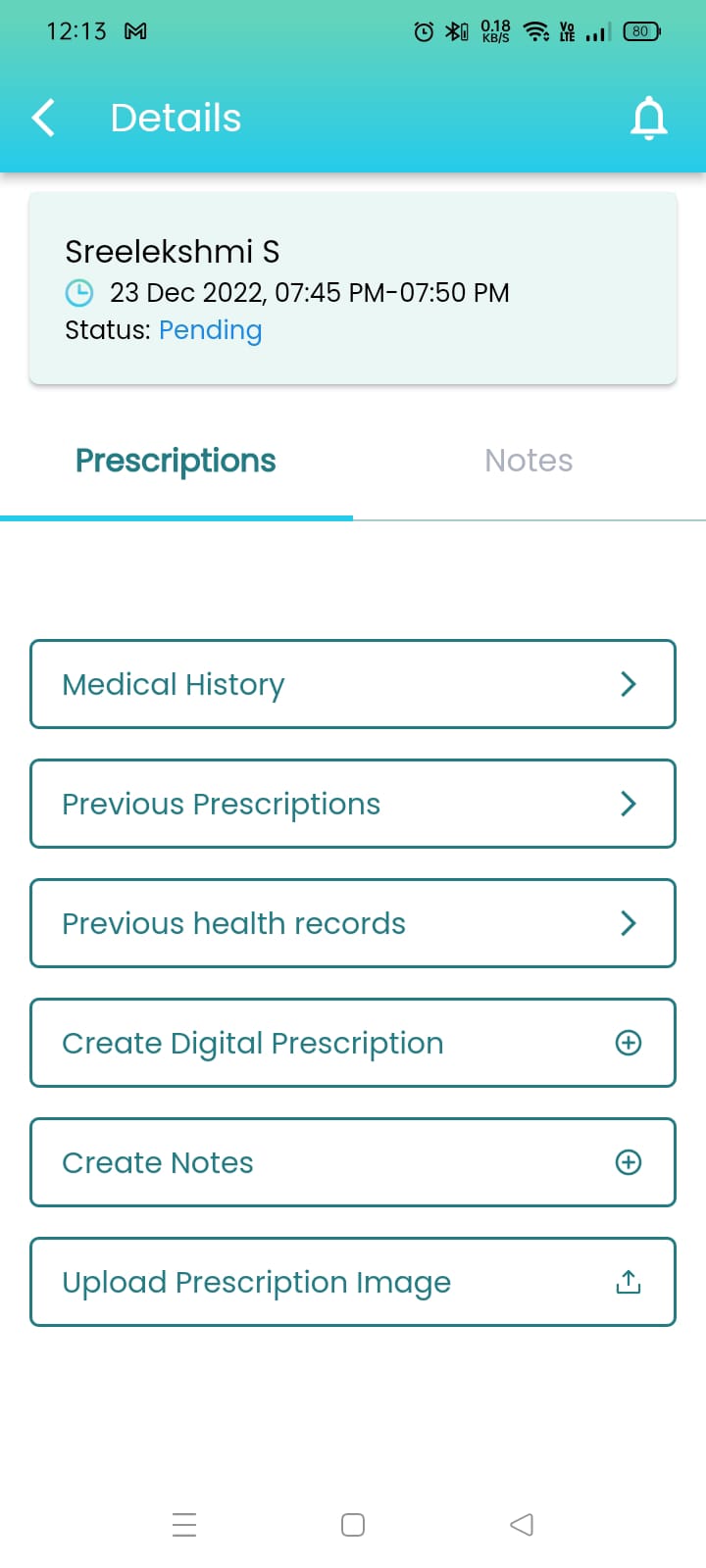Image resolution: width=706 pixels, height=1568 pixels.
Task: Open Medical History
Action: pos(353,684)
